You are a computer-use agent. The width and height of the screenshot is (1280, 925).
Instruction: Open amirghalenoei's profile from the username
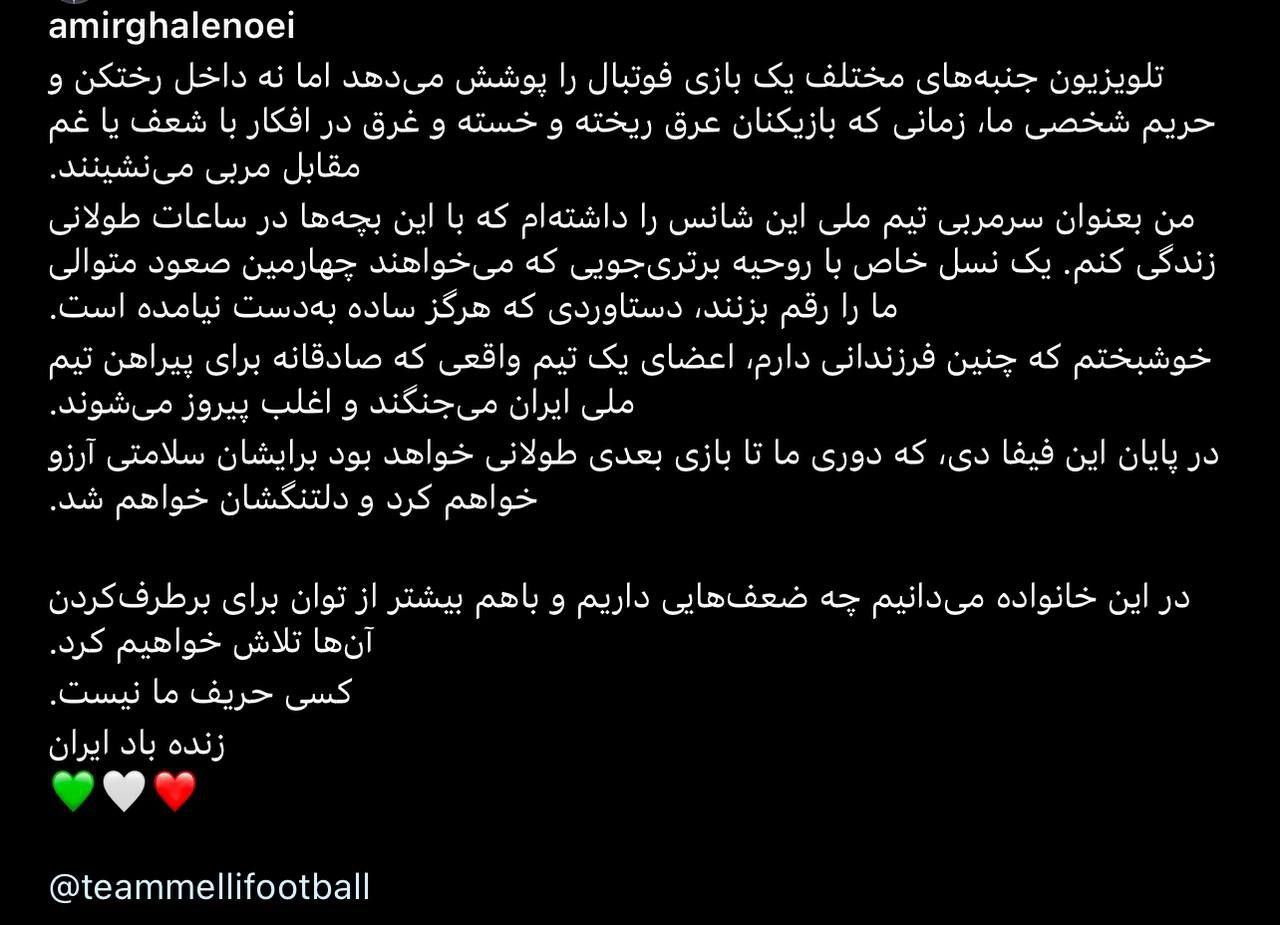(x=171, y=27)
